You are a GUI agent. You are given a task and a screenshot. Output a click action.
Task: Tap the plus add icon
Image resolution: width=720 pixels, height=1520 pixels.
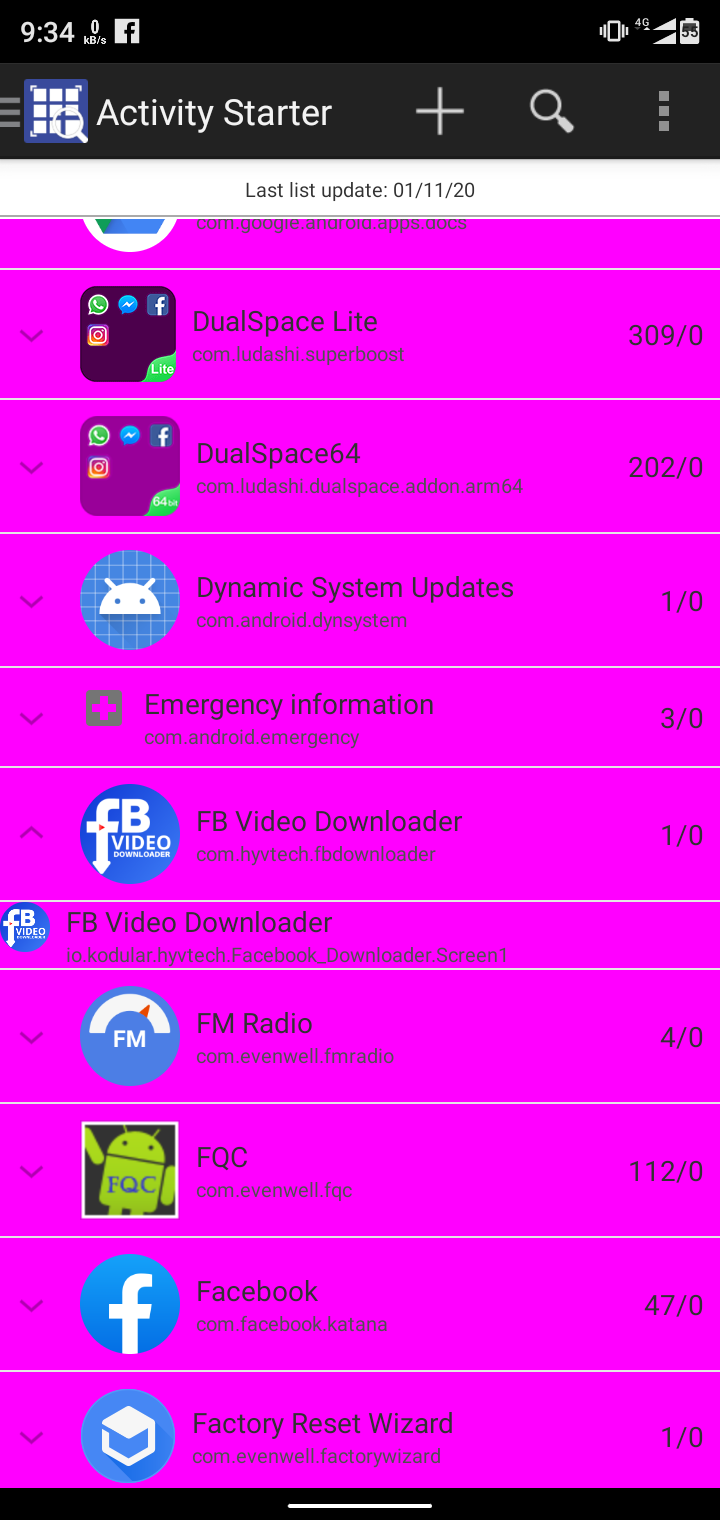click(x=440, y=111)
